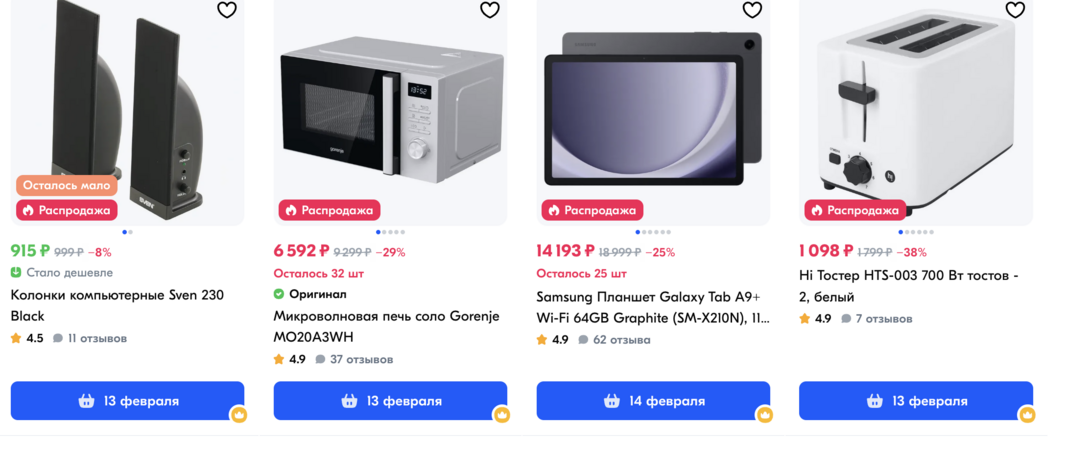The height and width of the screenshot is (450, 1090).
Task: Tap the 14 февраля cart button
Action: 653,401
